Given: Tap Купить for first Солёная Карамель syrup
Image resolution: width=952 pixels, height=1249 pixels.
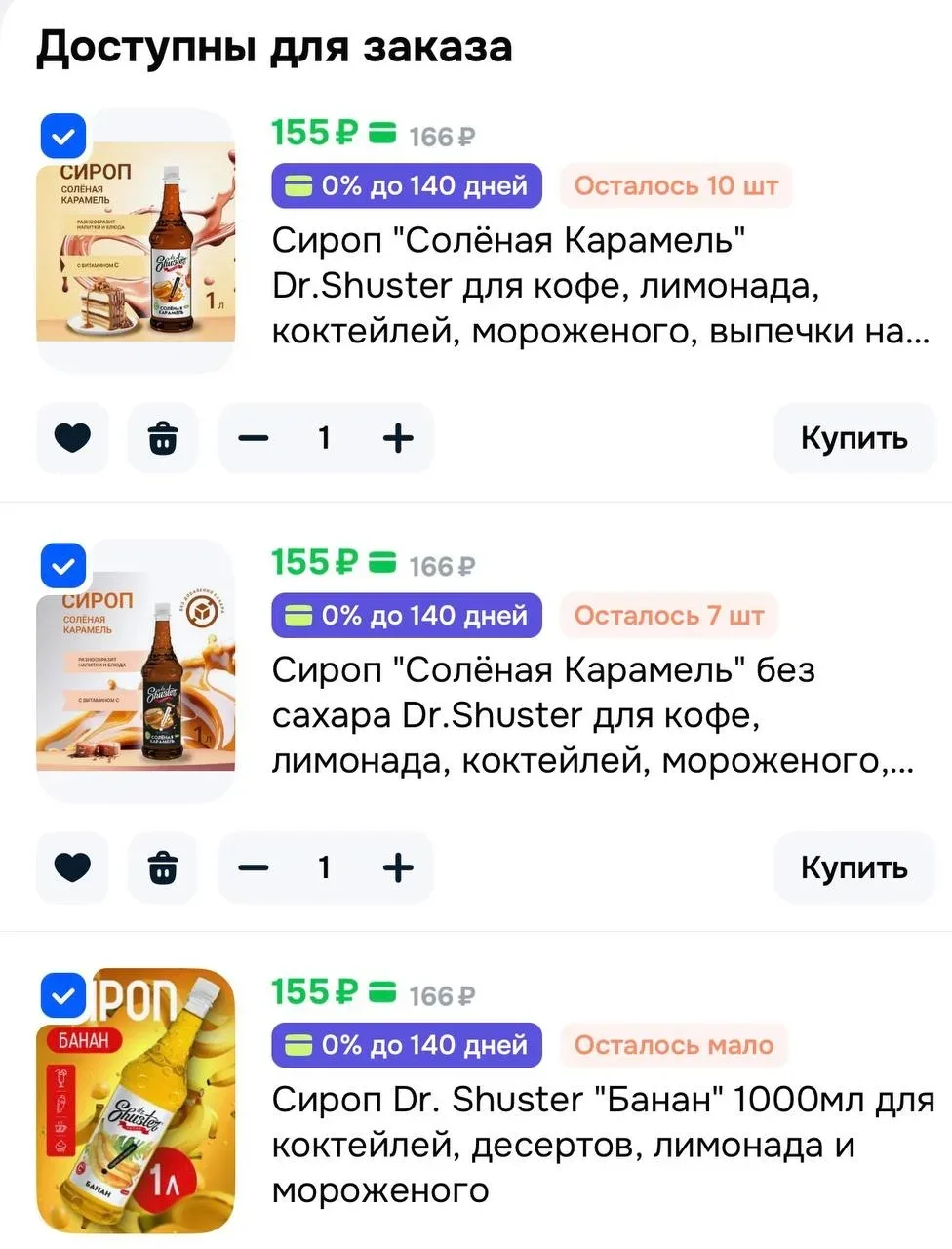Looking at the screenshot, I should tap(853, 438).
